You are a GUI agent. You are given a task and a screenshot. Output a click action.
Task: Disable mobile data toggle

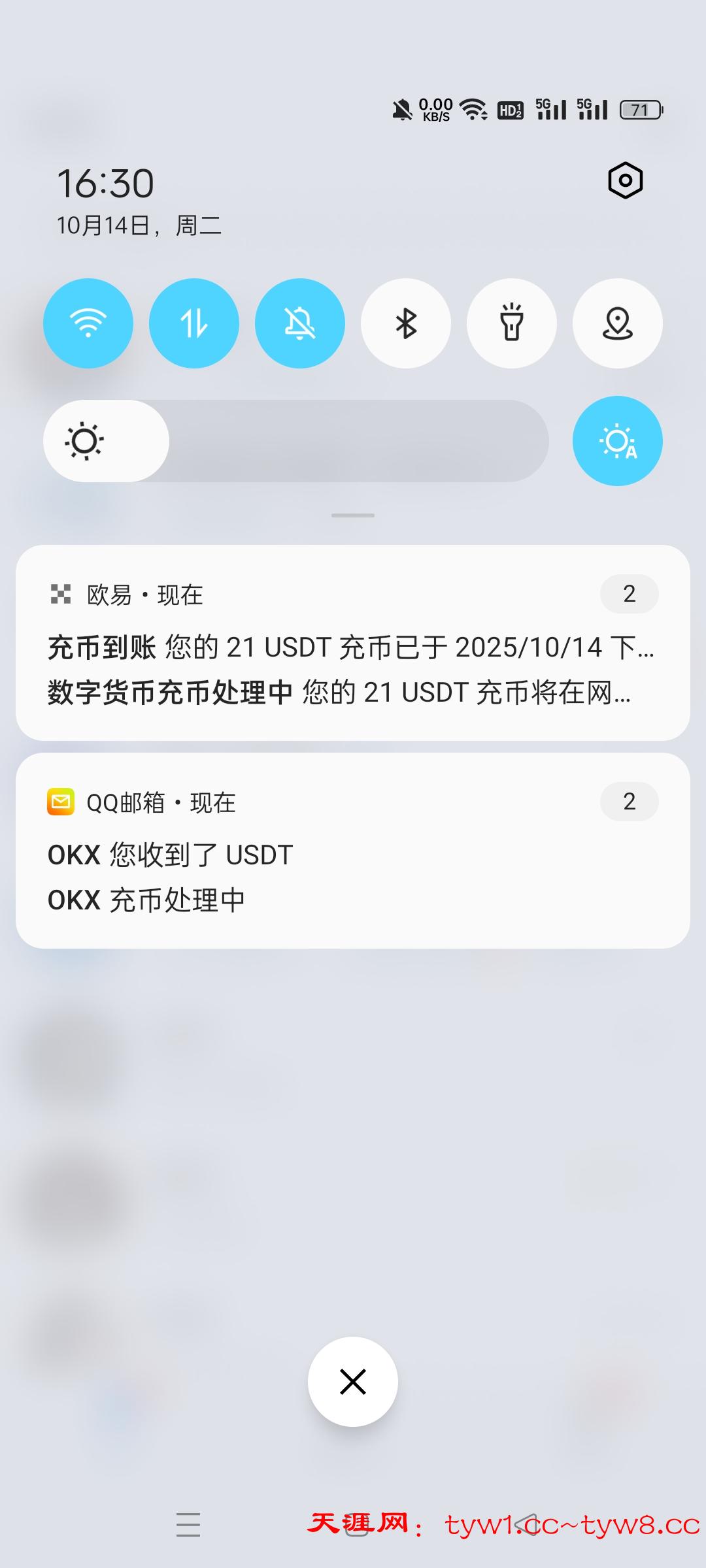pyautogui.click(x=194, y=323)
